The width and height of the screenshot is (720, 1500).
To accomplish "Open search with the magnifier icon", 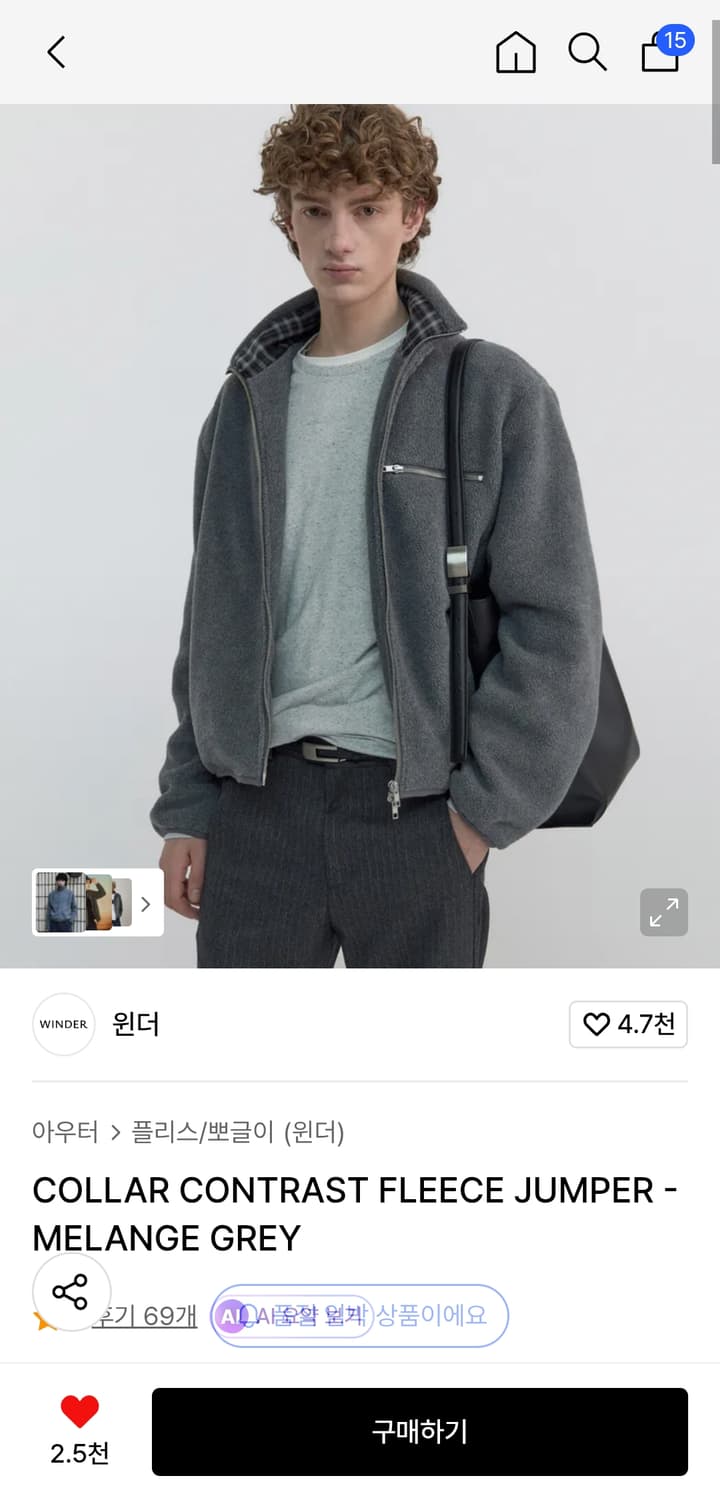I will coord(587,53).
